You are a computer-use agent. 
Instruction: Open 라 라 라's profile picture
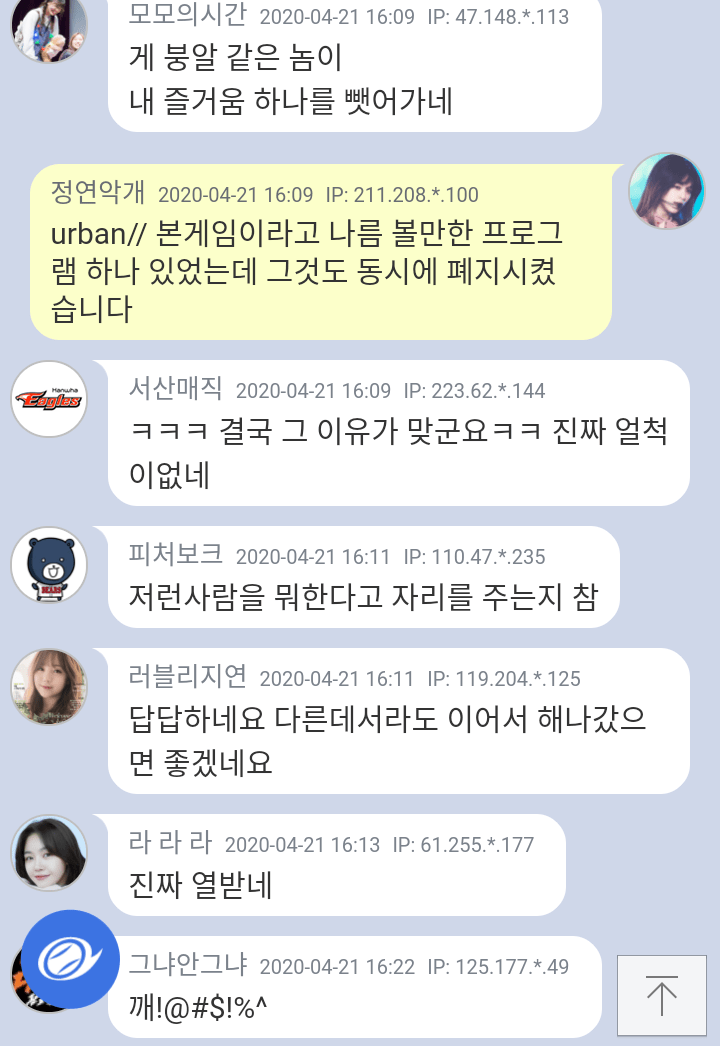(49, 854)
